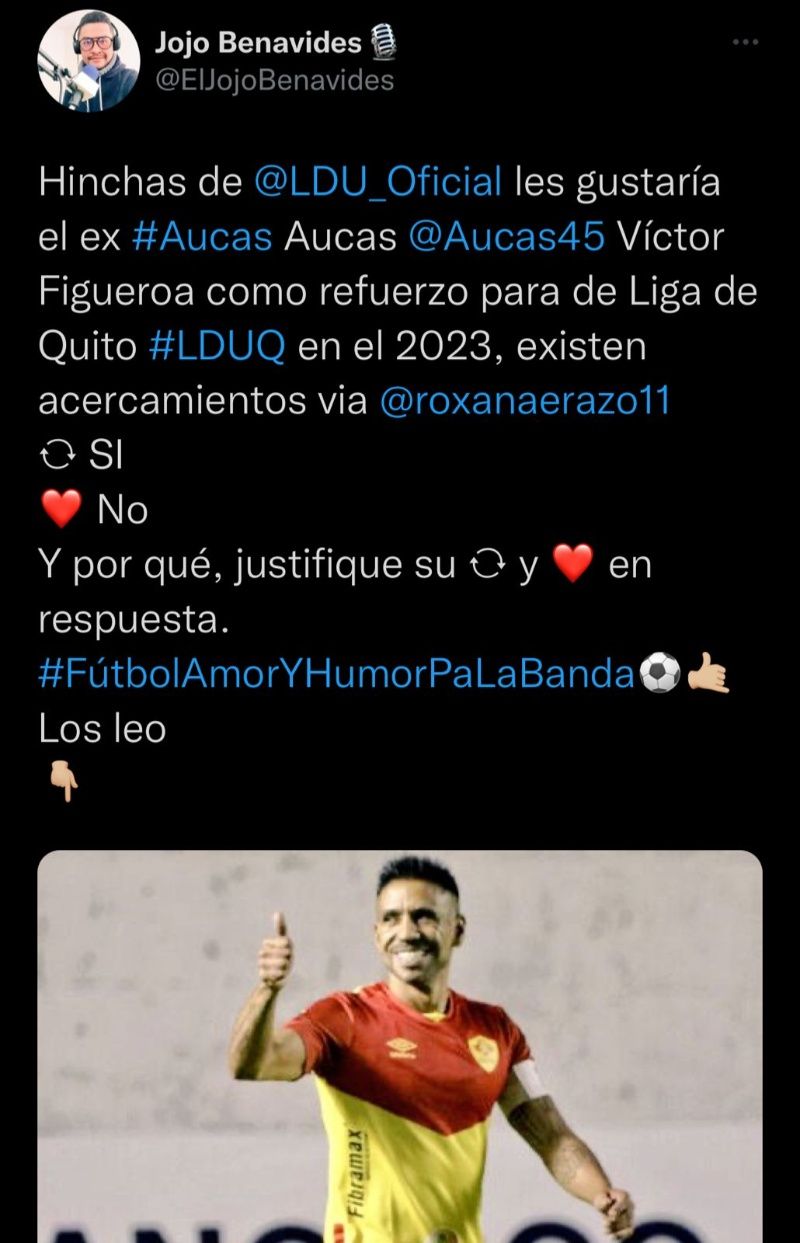Open the #FútbolAmorYHumorPaLaBanda hashtag

coord(336,674)
